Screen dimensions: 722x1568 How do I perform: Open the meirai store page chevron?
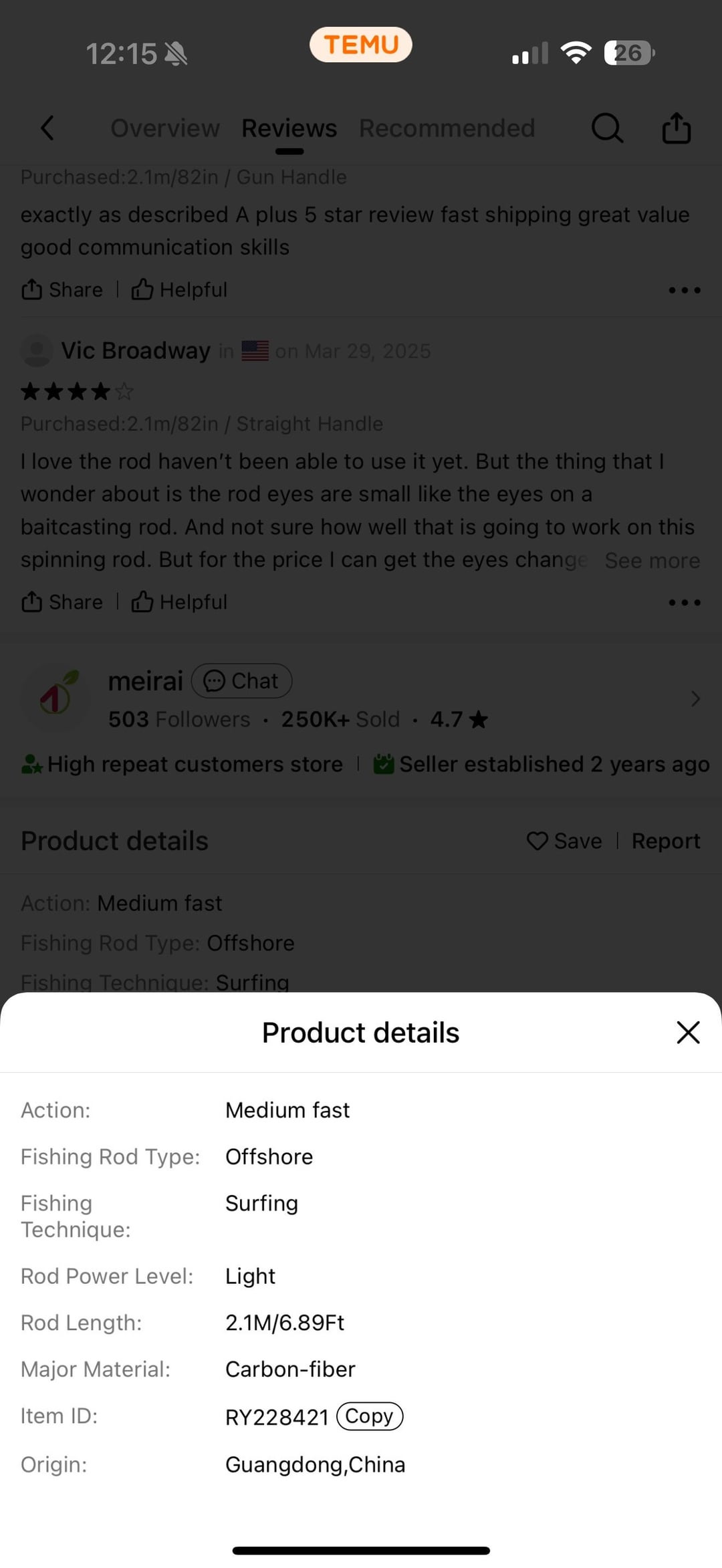[x=695, y=698]
